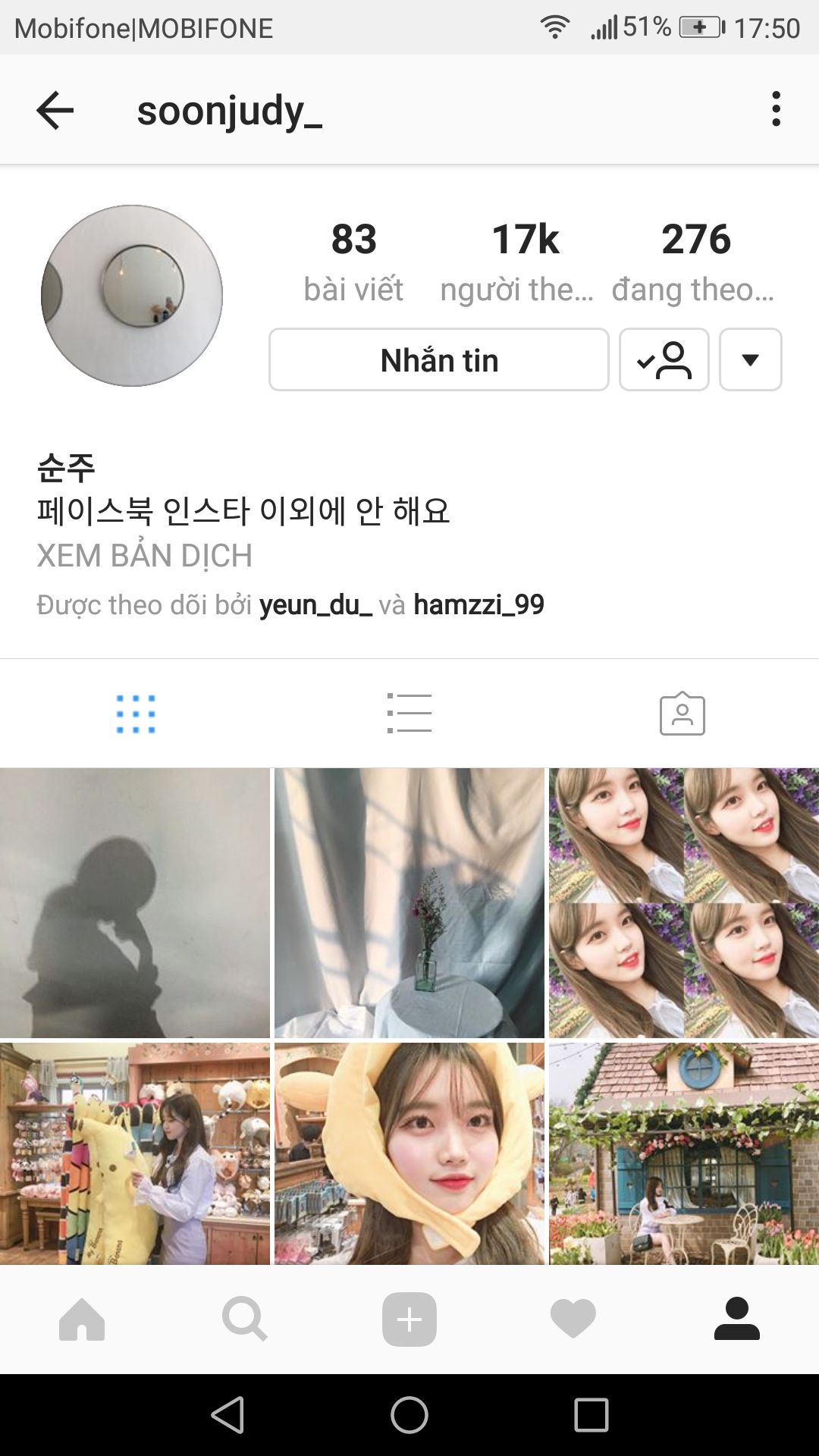Tap the Nhắn tin message button

coord(438,360)
